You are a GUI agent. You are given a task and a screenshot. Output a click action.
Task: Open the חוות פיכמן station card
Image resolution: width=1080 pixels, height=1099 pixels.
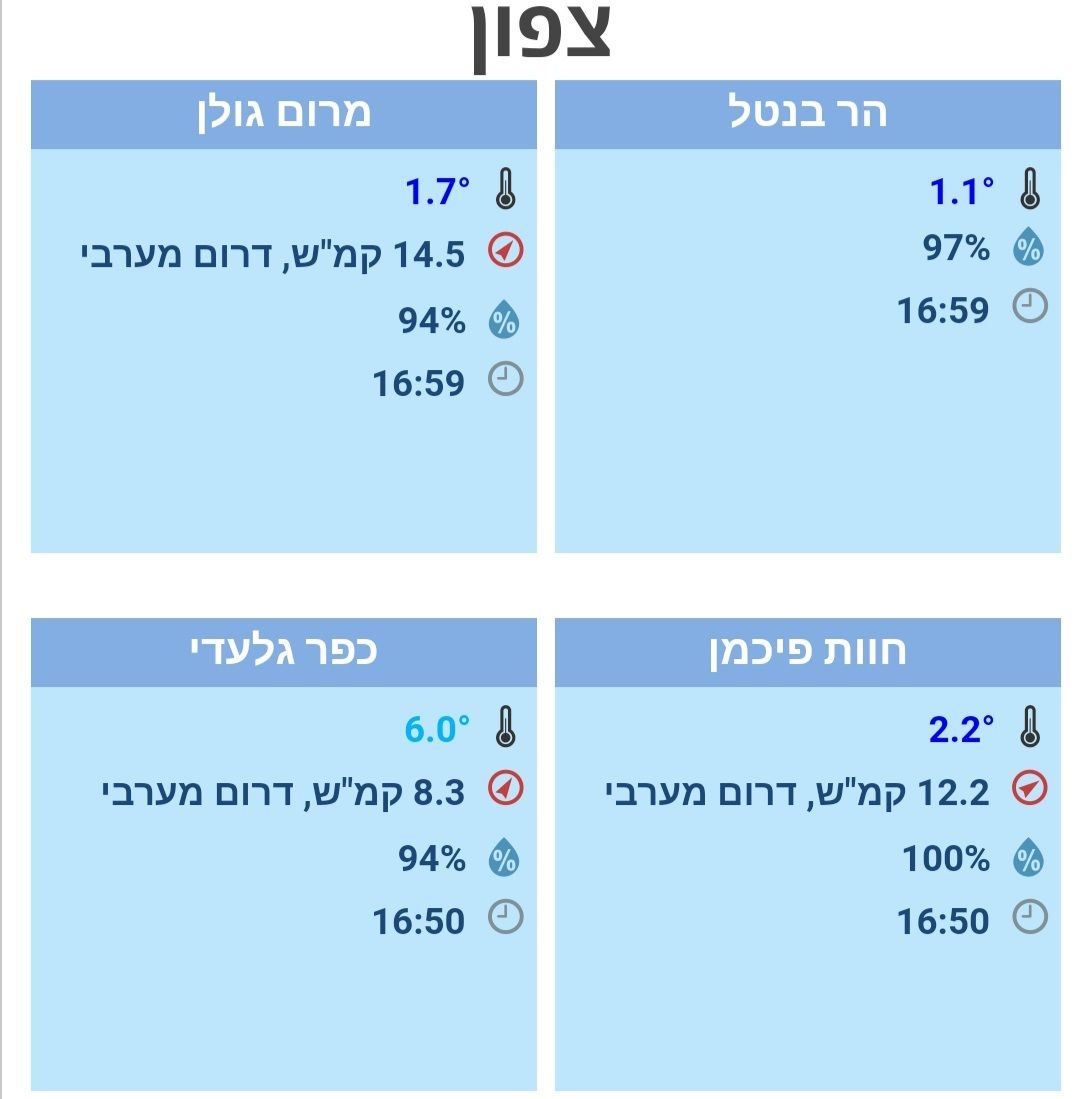coord(807,652)
